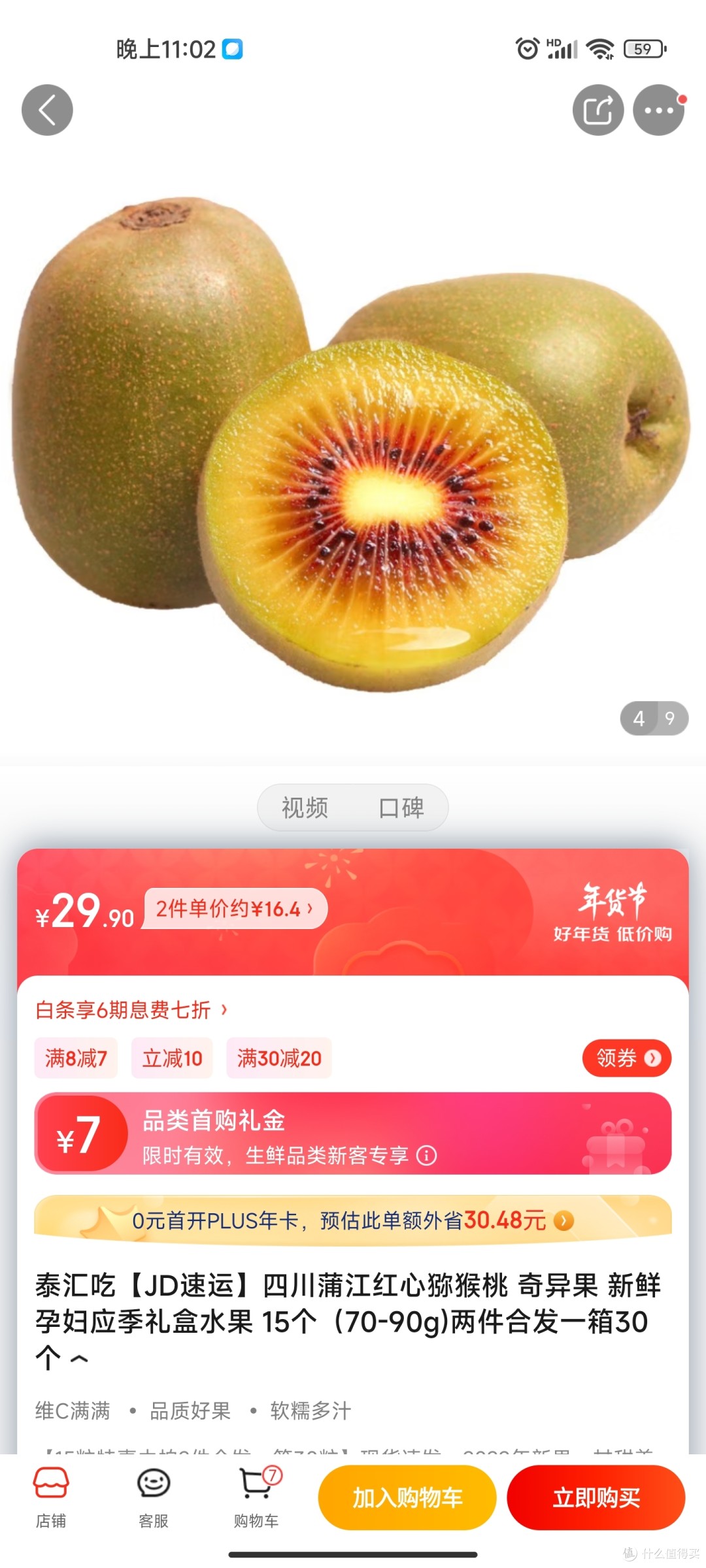View info icon for 品类首购礼金

[x=427, y=1155]
